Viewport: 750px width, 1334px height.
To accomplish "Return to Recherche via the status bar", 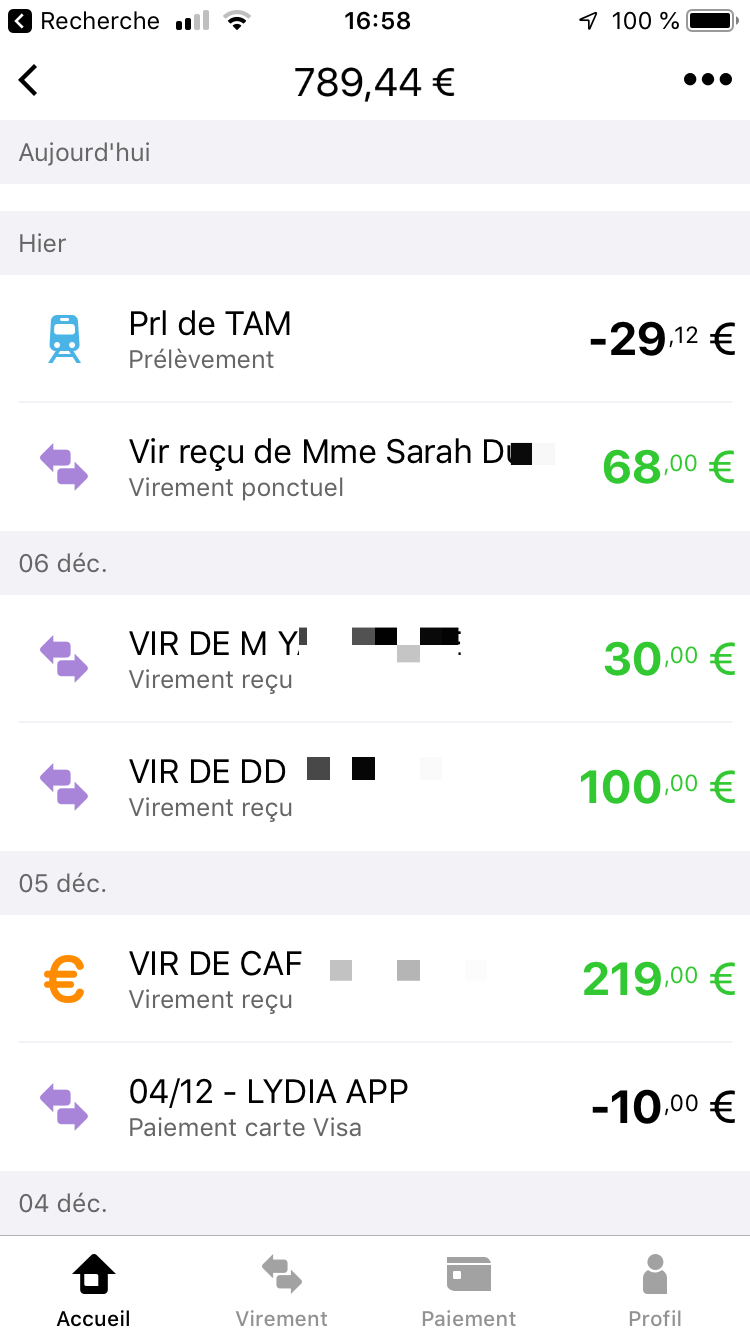I will tap(85, 21).
